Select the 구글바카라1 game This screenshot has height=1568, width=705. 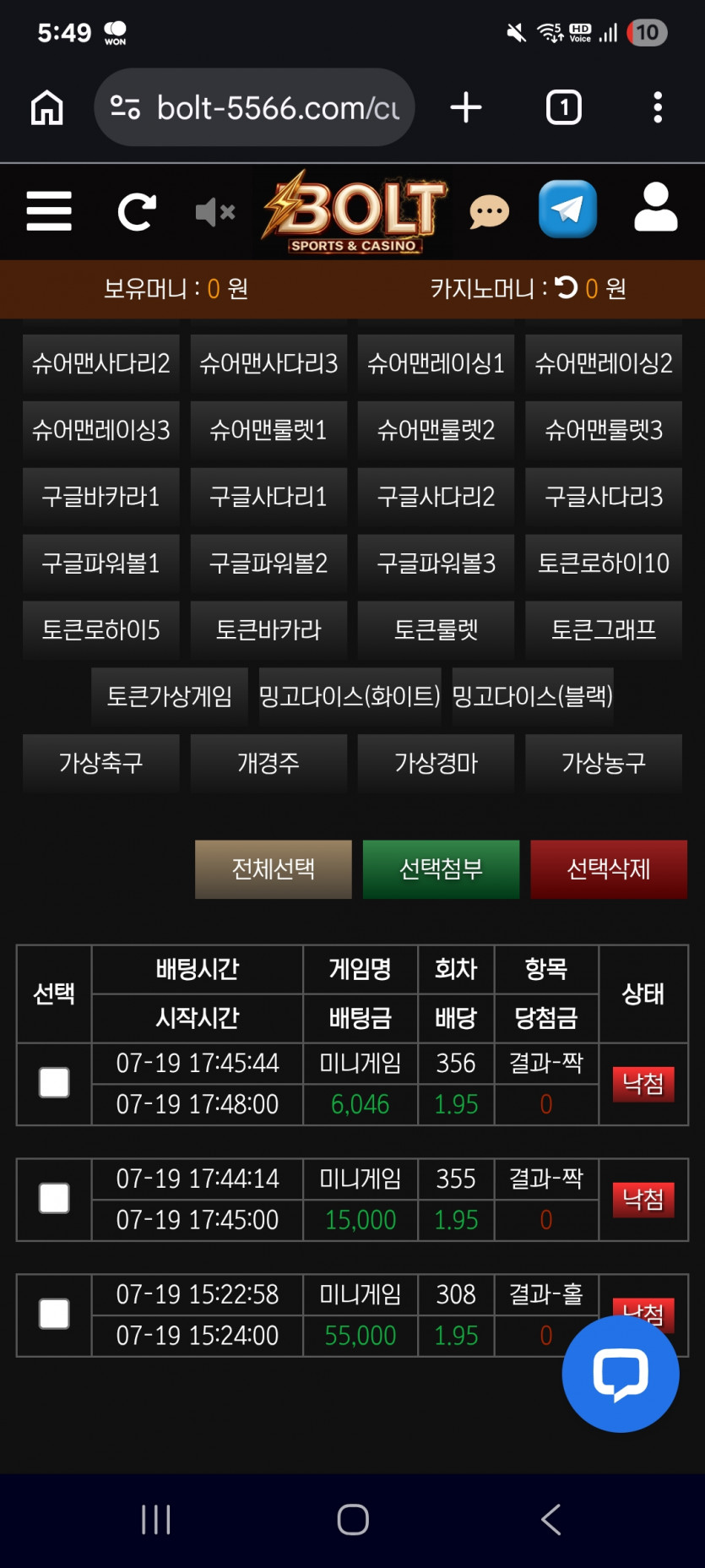(x=101, y=497)
